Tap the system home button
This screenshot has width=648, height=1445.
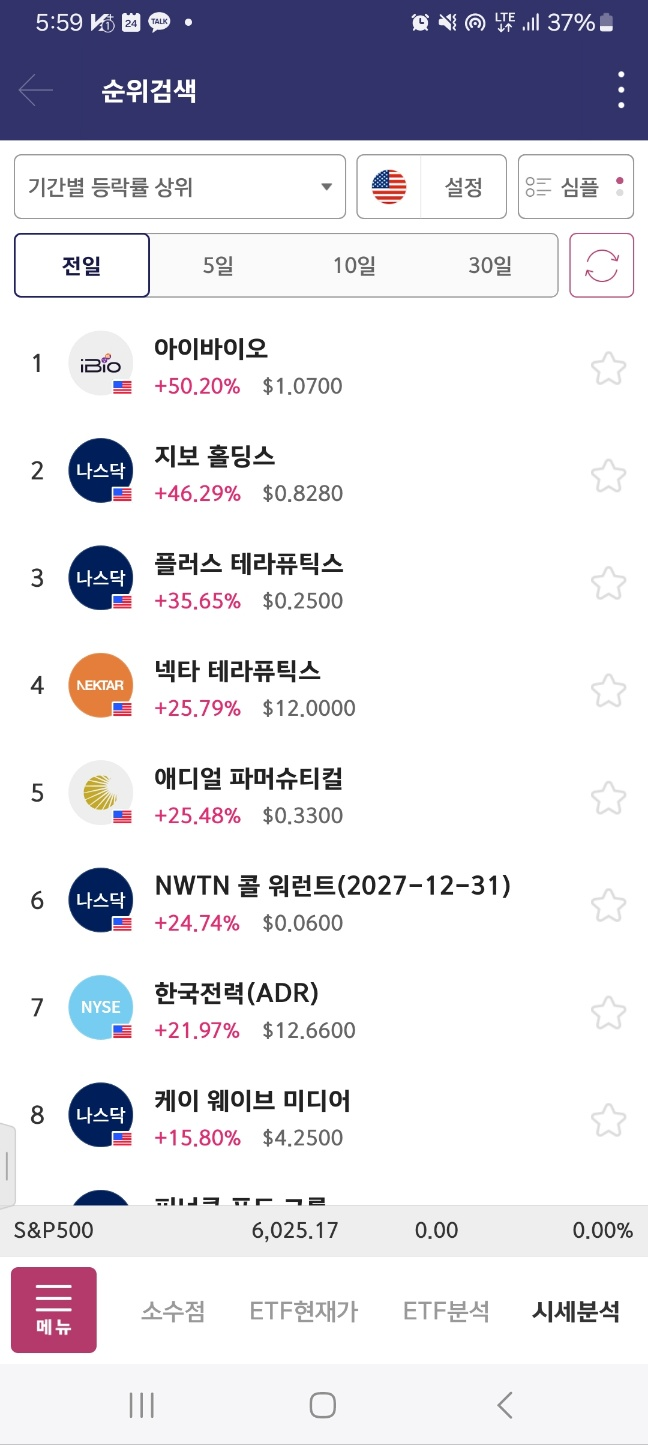point(322,1405)
